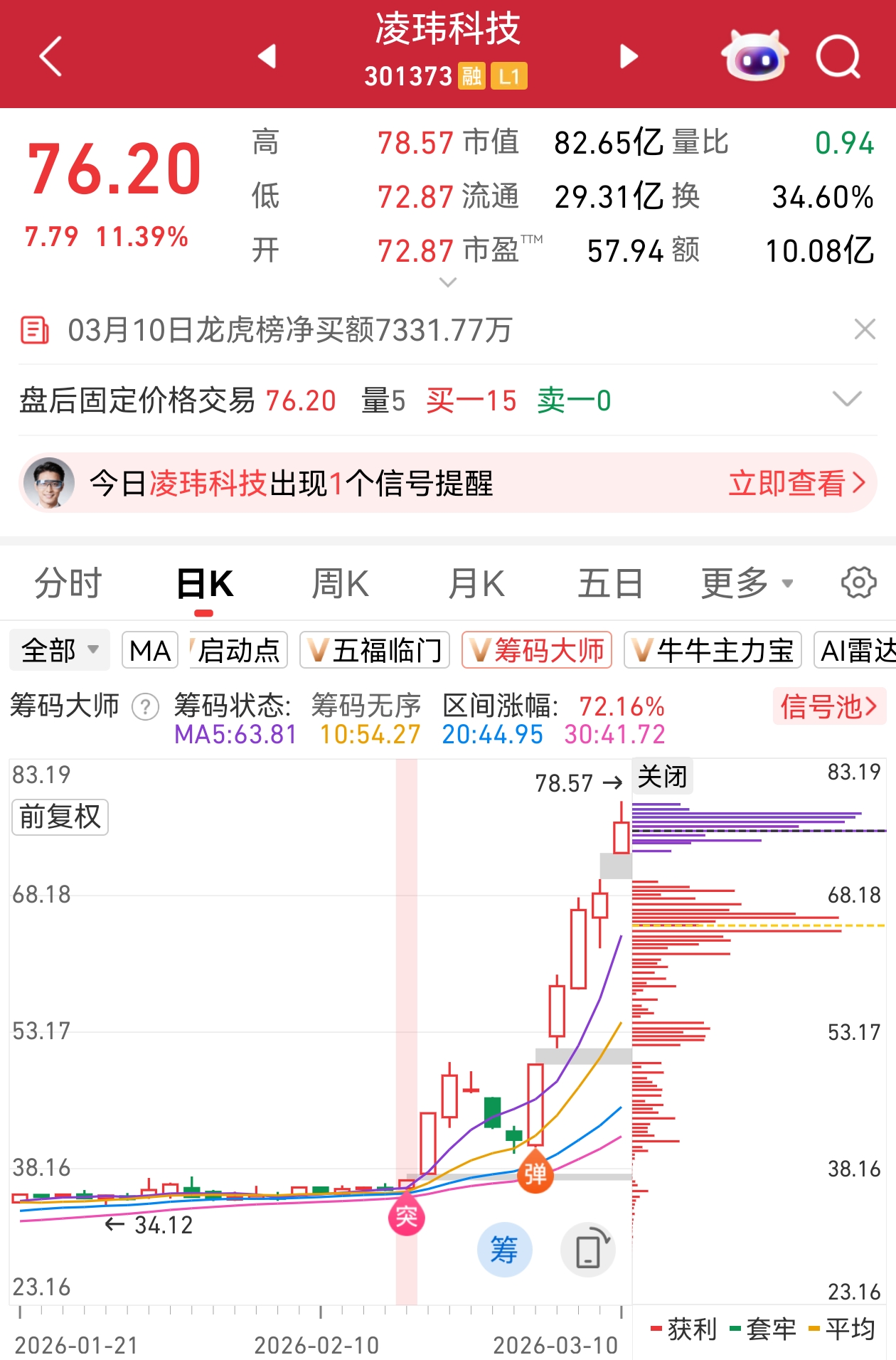Go back using the top-left arrow
896x1360 pixels.
tap(51, 56)
